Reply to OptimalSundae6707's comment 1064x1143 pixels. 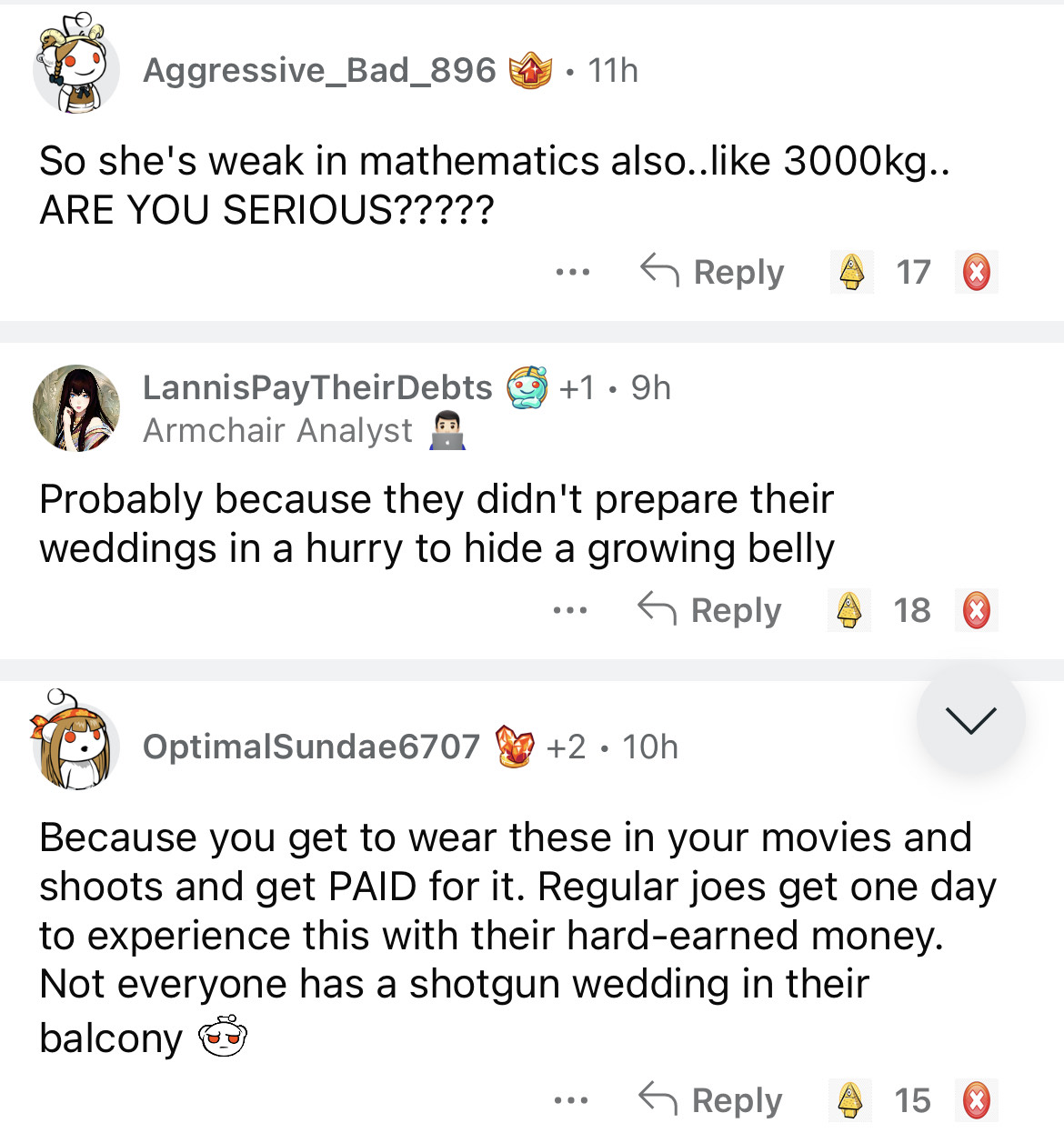[x=711, y=1100]
